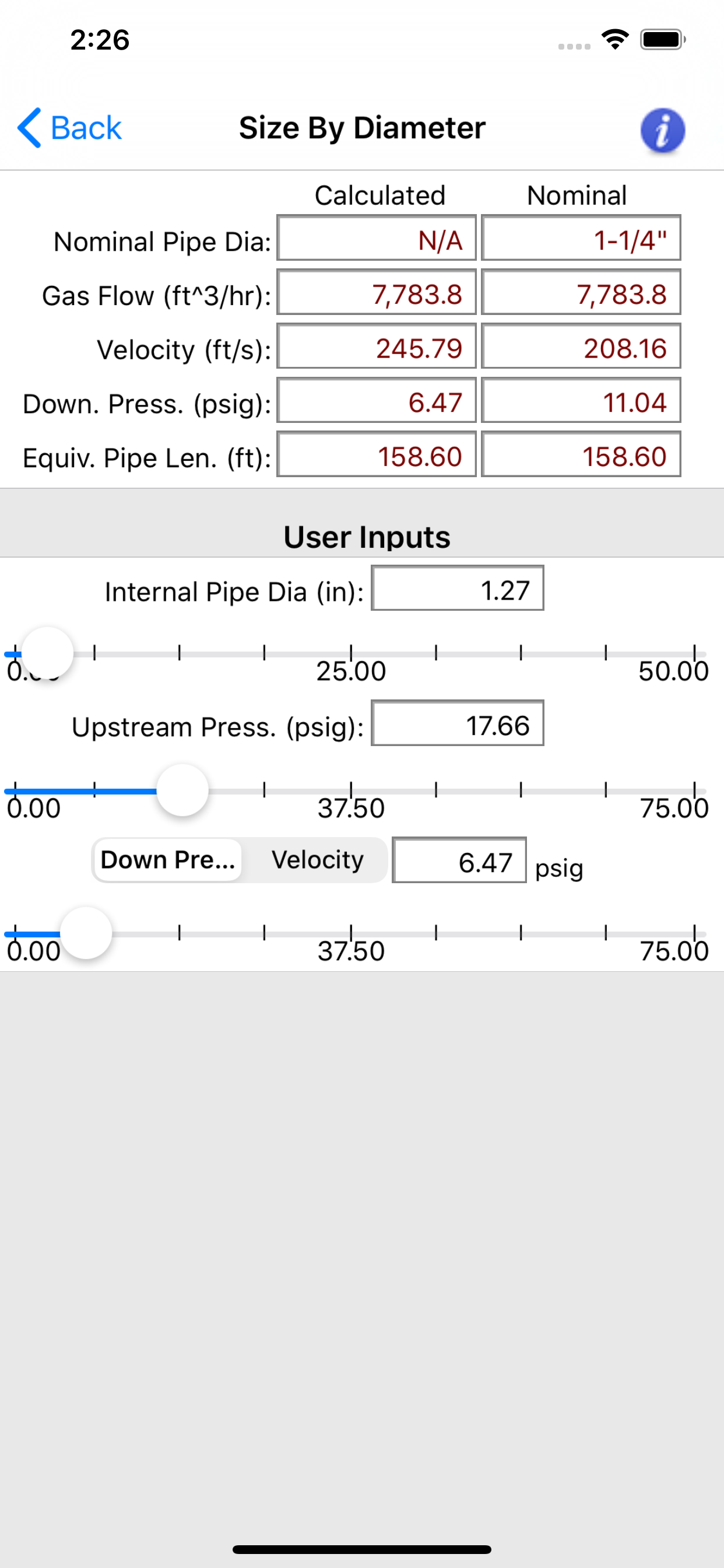
Task: Edit the Internal Pipe Dia input field
Action: click(458, 589)
